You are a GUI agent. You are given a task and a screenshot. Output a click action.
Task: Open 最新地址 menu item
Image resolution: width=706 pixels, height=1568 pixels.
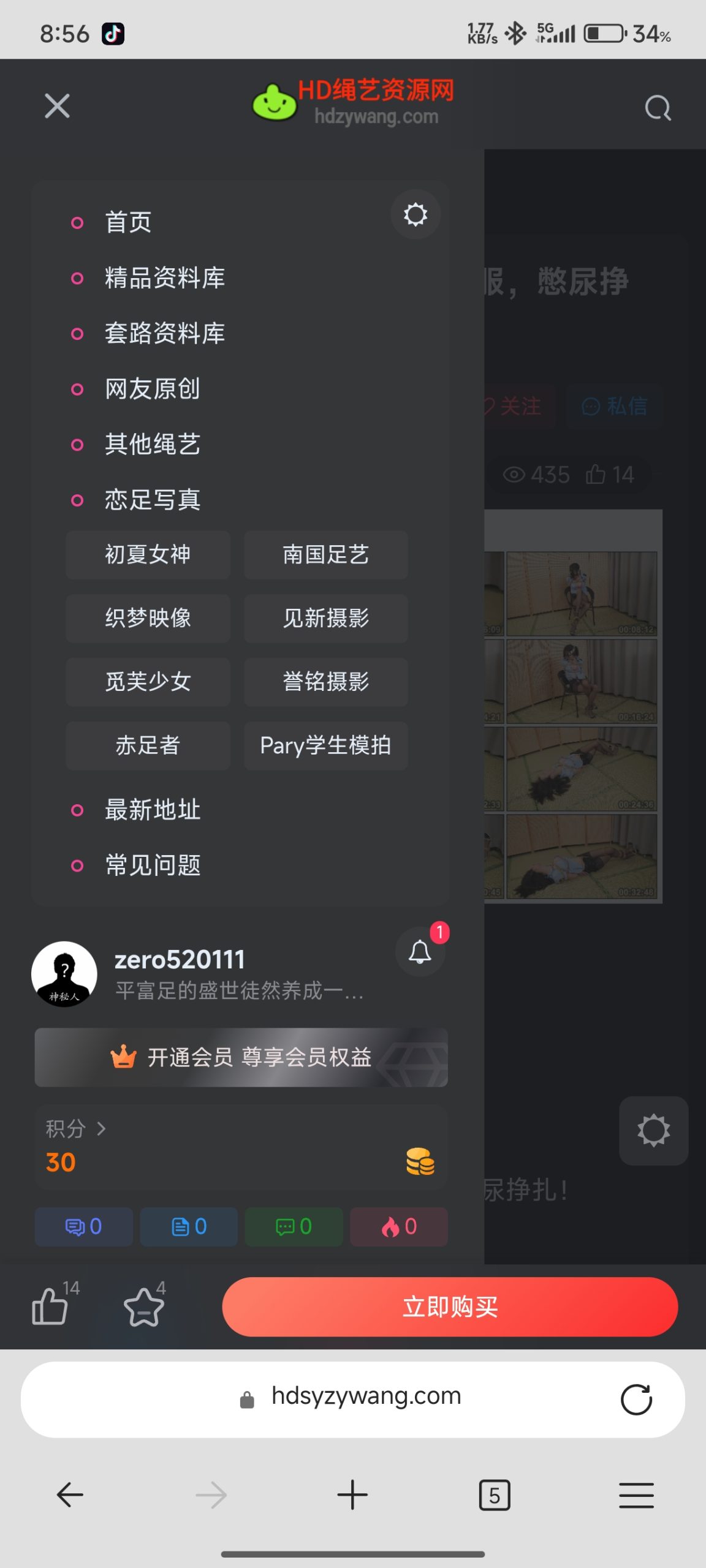coord(152,810)
